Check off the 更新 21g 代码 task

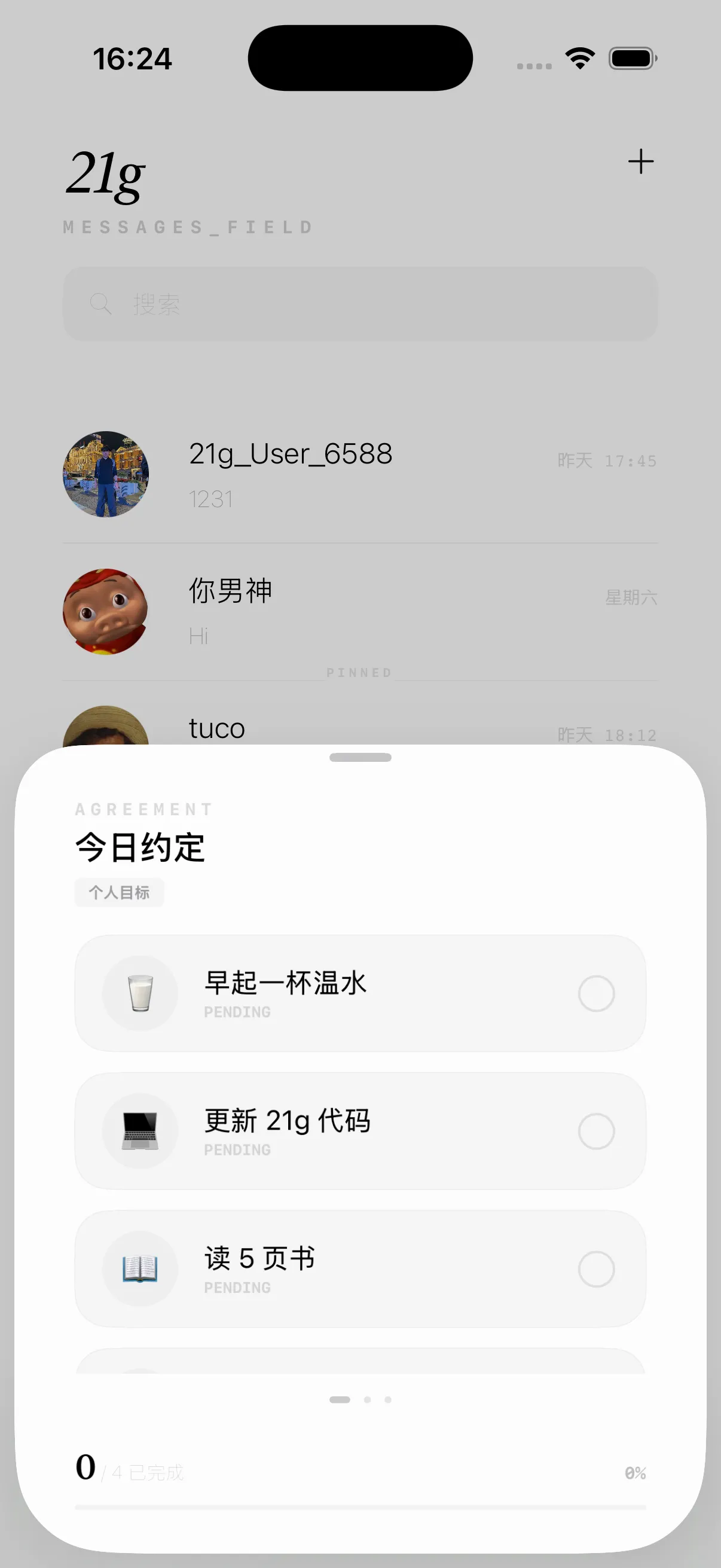coord(597,1130)
